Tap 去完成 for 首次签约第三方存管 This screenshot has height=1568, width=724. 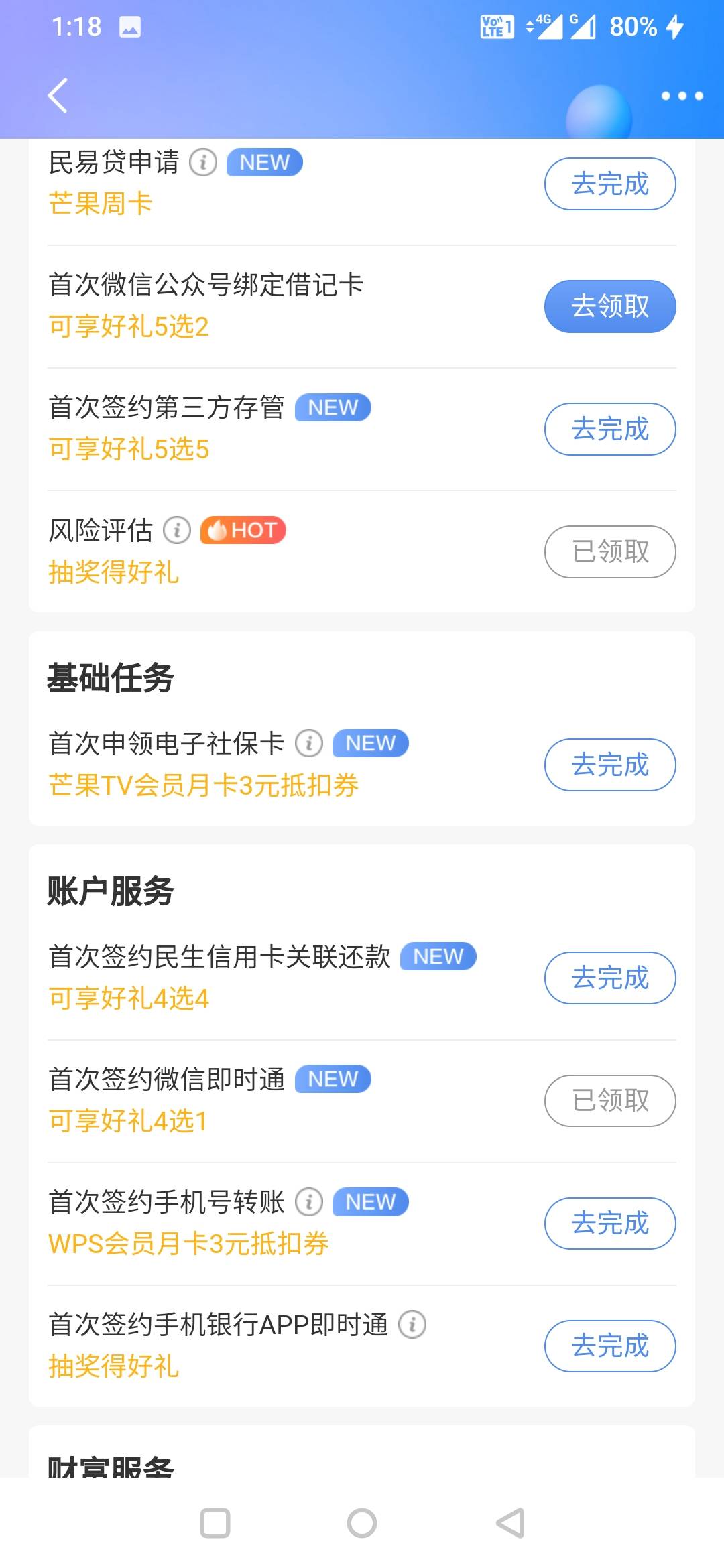coord(610,429)
